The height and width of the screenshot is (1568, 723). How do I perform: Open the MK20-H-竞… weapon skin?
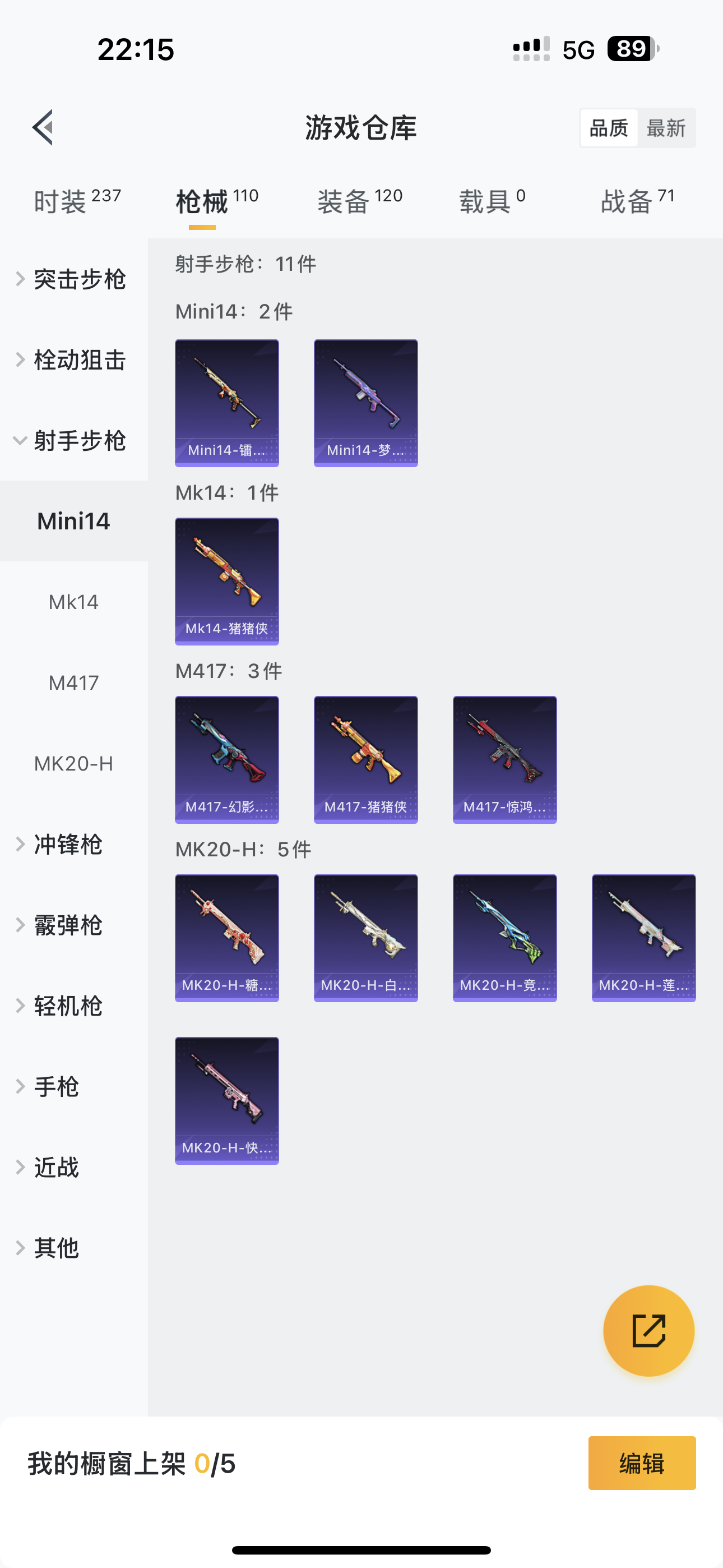(x=504, y=938)
